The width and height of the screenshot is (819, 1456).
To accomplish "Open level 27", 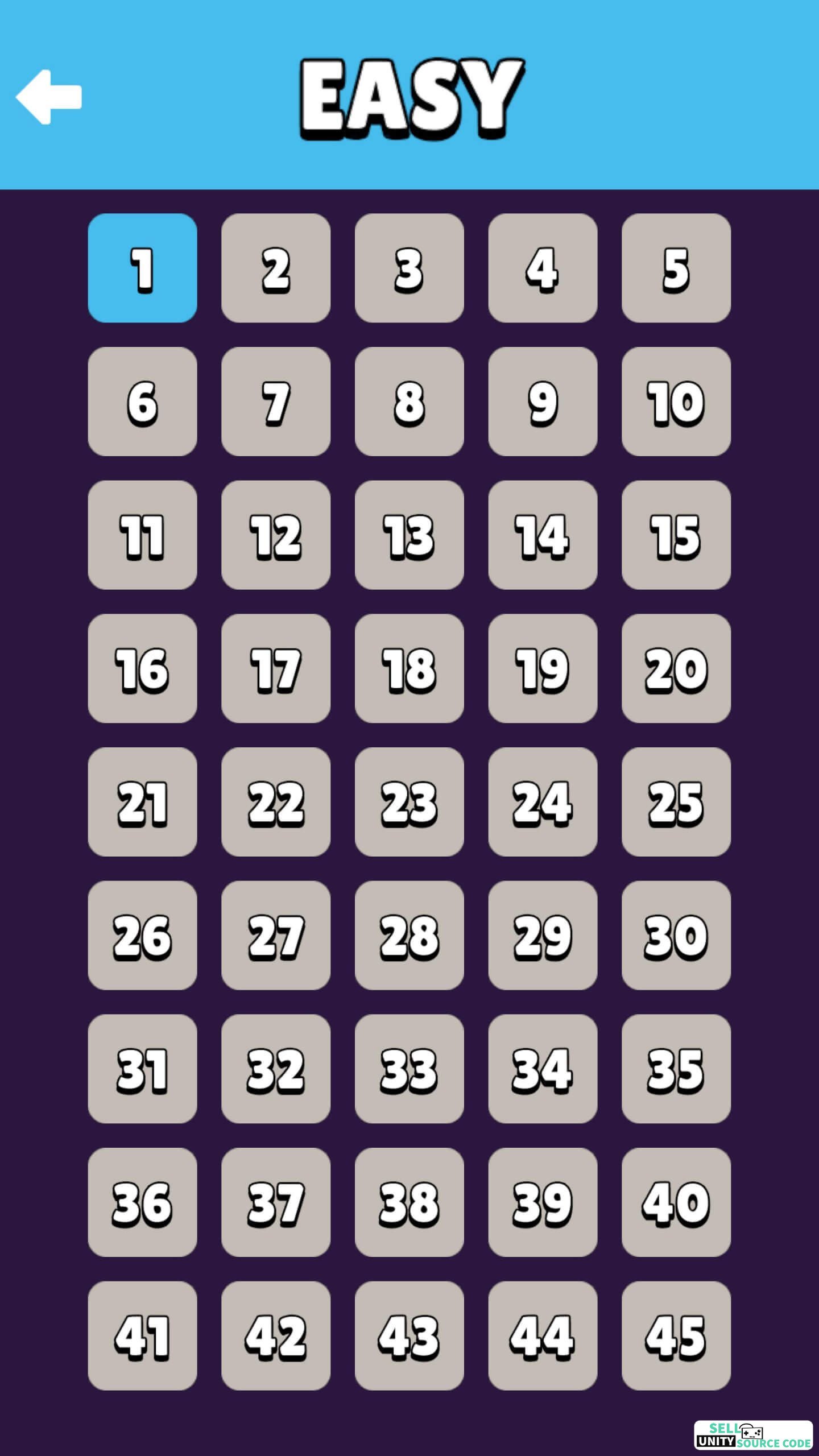I will click(276, 935).
